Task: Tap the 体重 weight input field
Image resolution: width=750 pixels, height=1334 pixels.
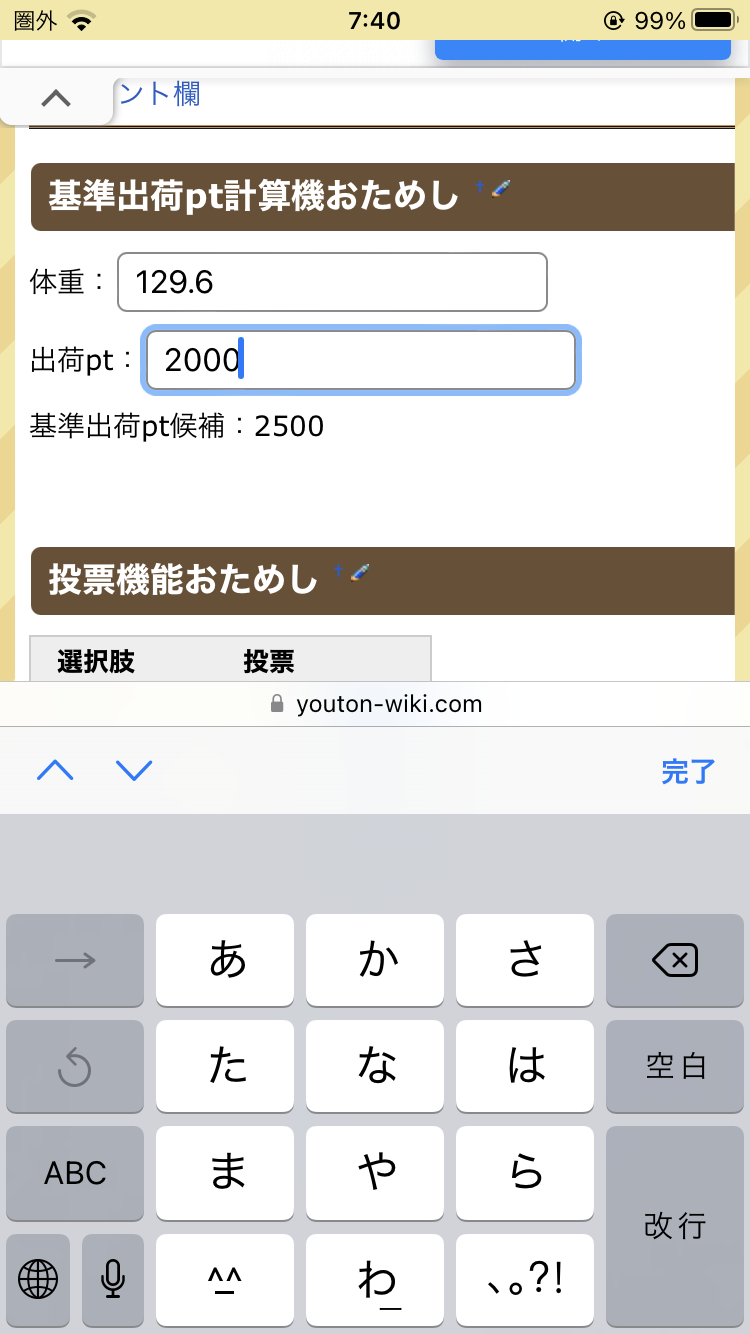Action: pos(332,282)
